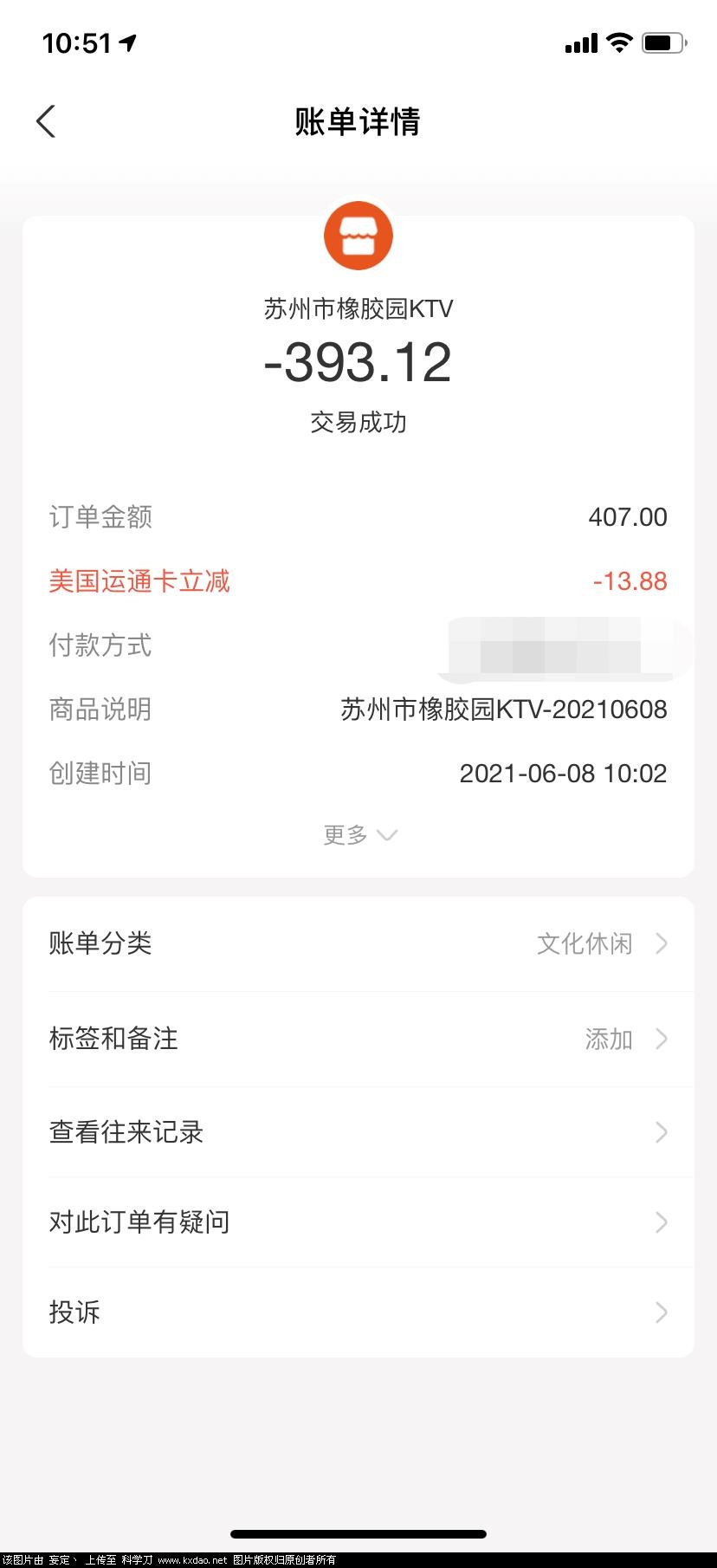Tap the battery indicator in the status bar
Screen dimensions: 717x1568
[x=663, y=42]
